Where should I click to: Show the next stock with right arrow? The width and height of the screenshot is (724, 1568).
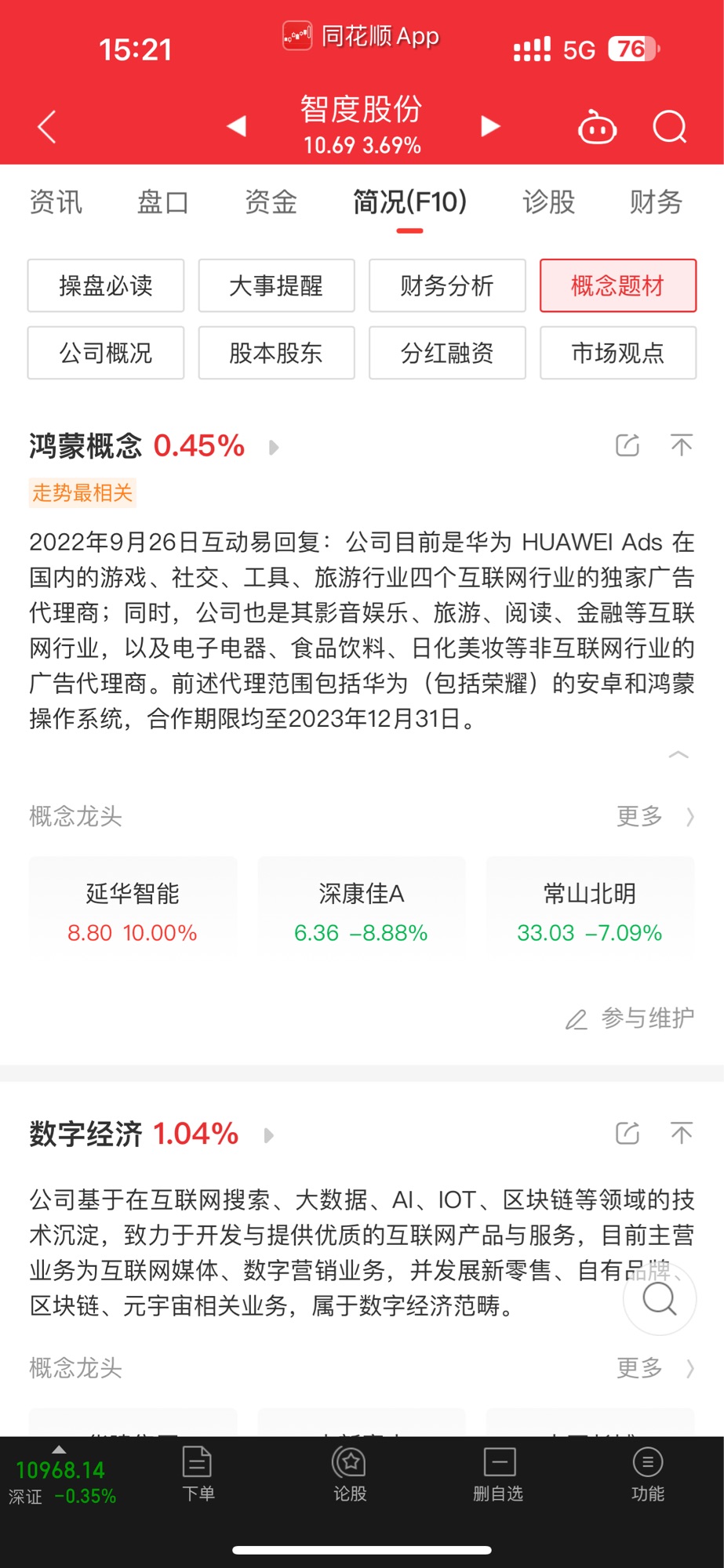point(490,126)
